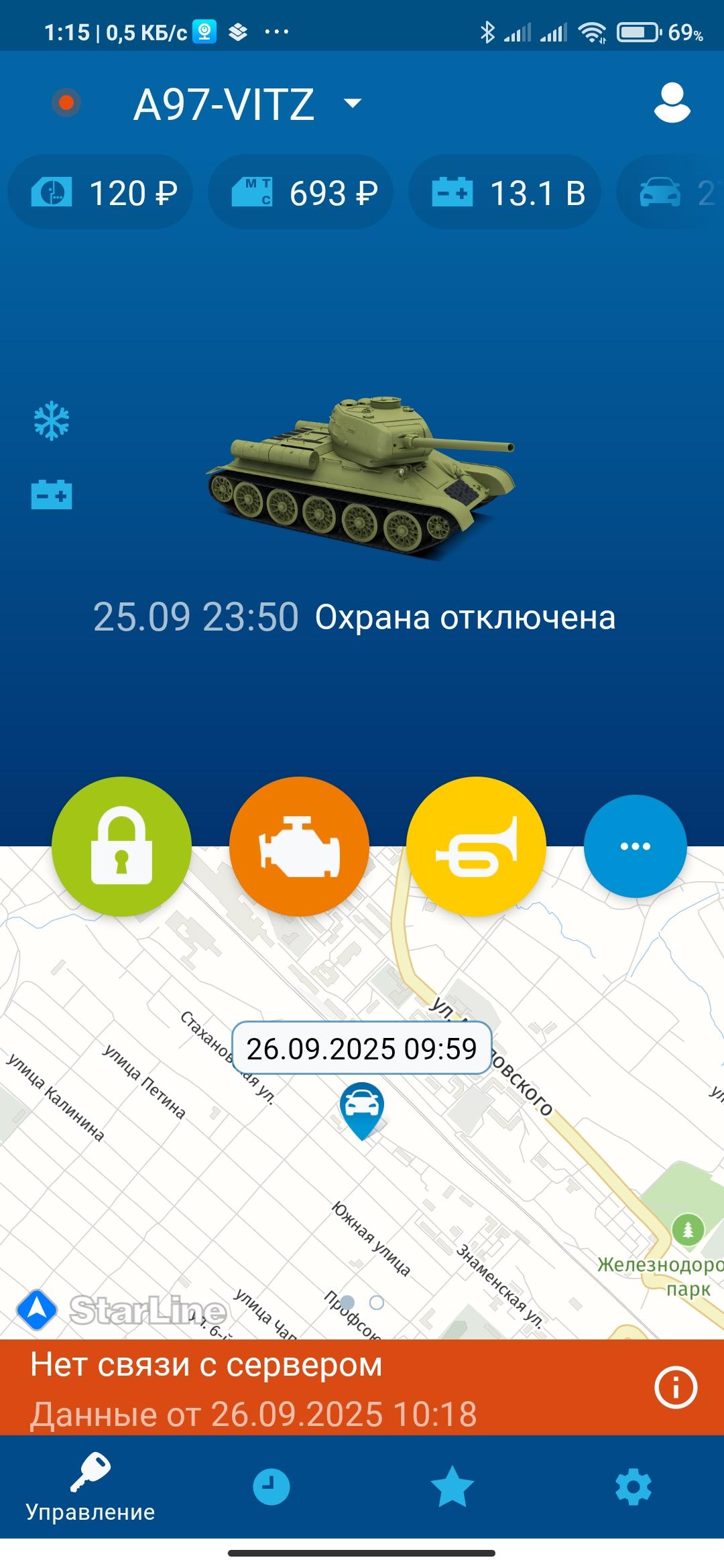Open the user profile icon

[672, 103]
